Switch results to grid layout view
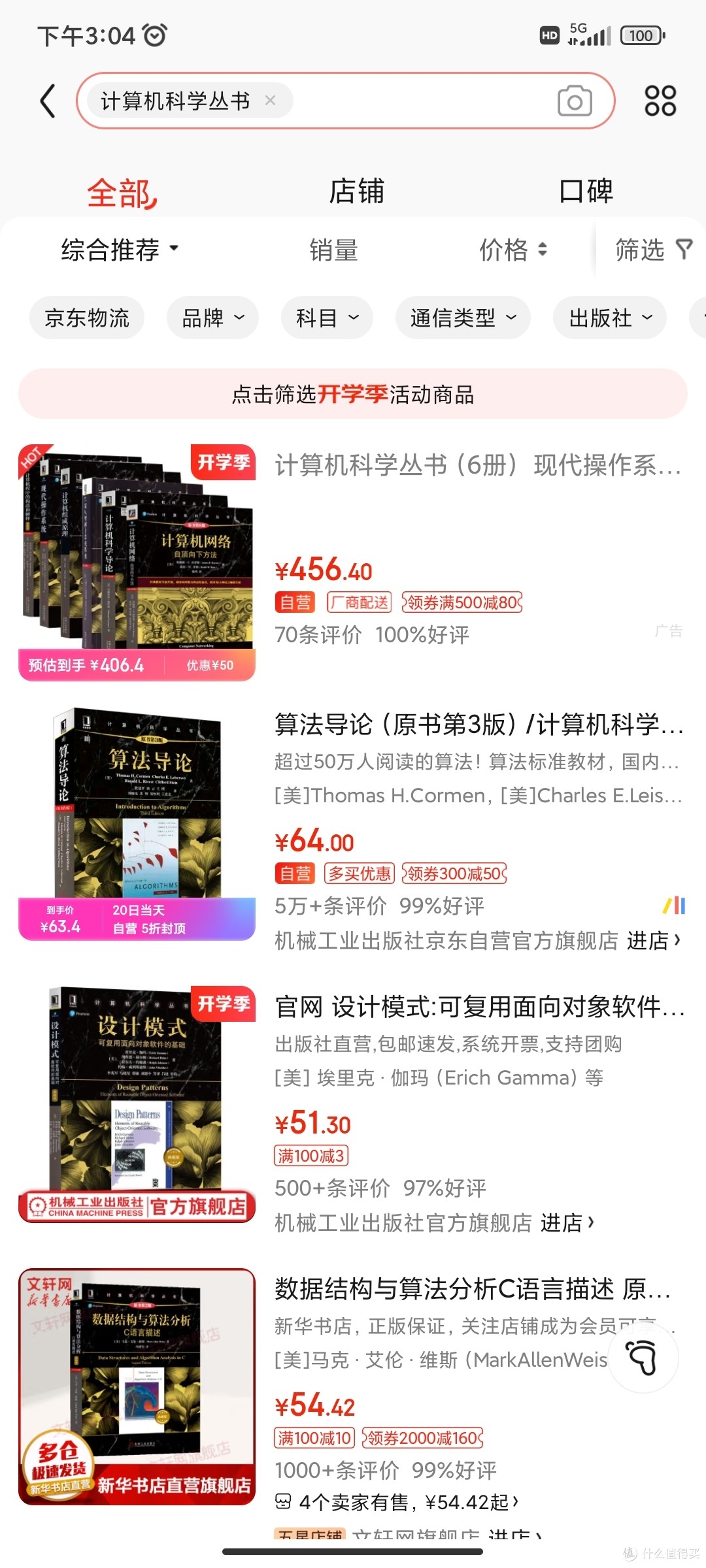The width and height of the screenshot is (706, 1568). pyautogui.click(x=660, y=101)
